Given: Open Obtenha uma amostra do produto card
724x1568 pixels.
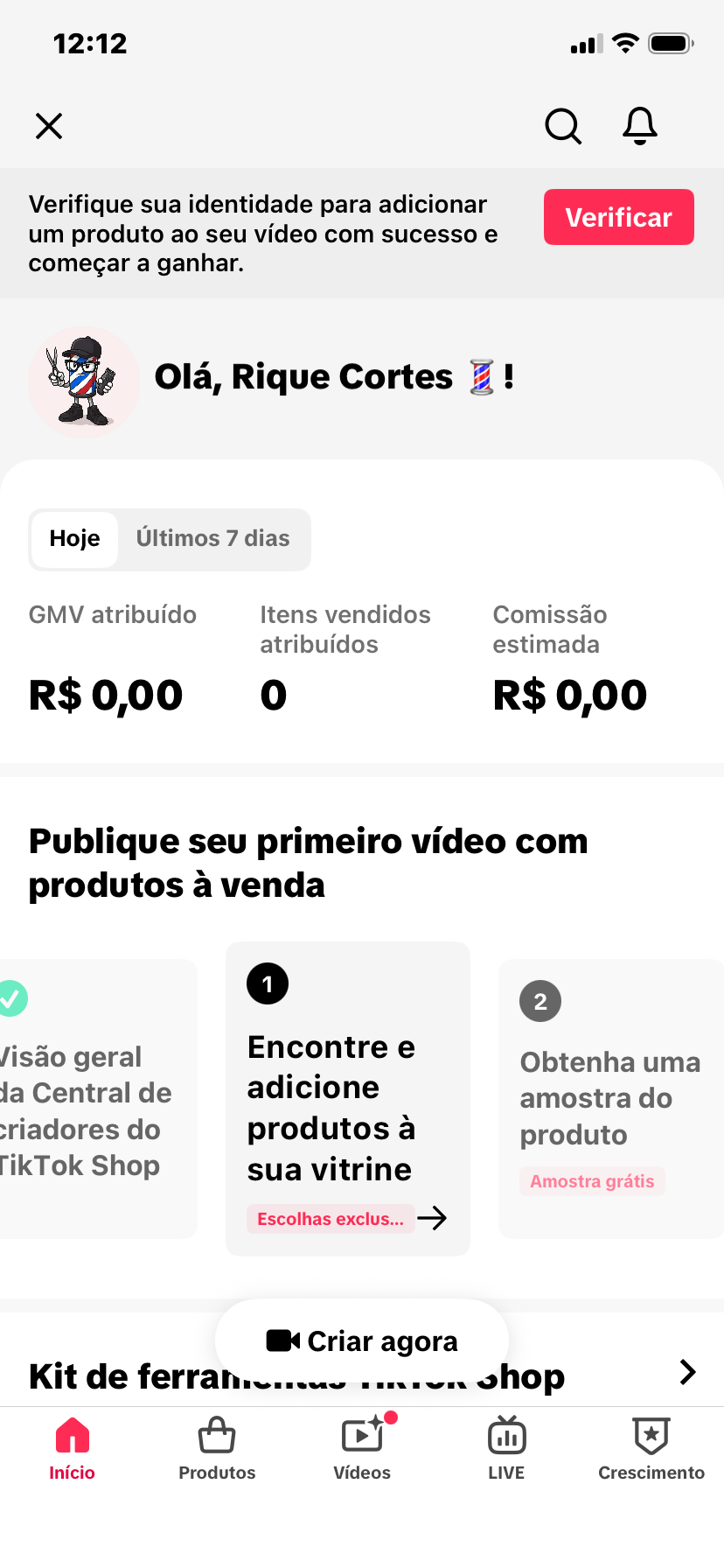Looking at the screenshot, I should point(610,1098).
